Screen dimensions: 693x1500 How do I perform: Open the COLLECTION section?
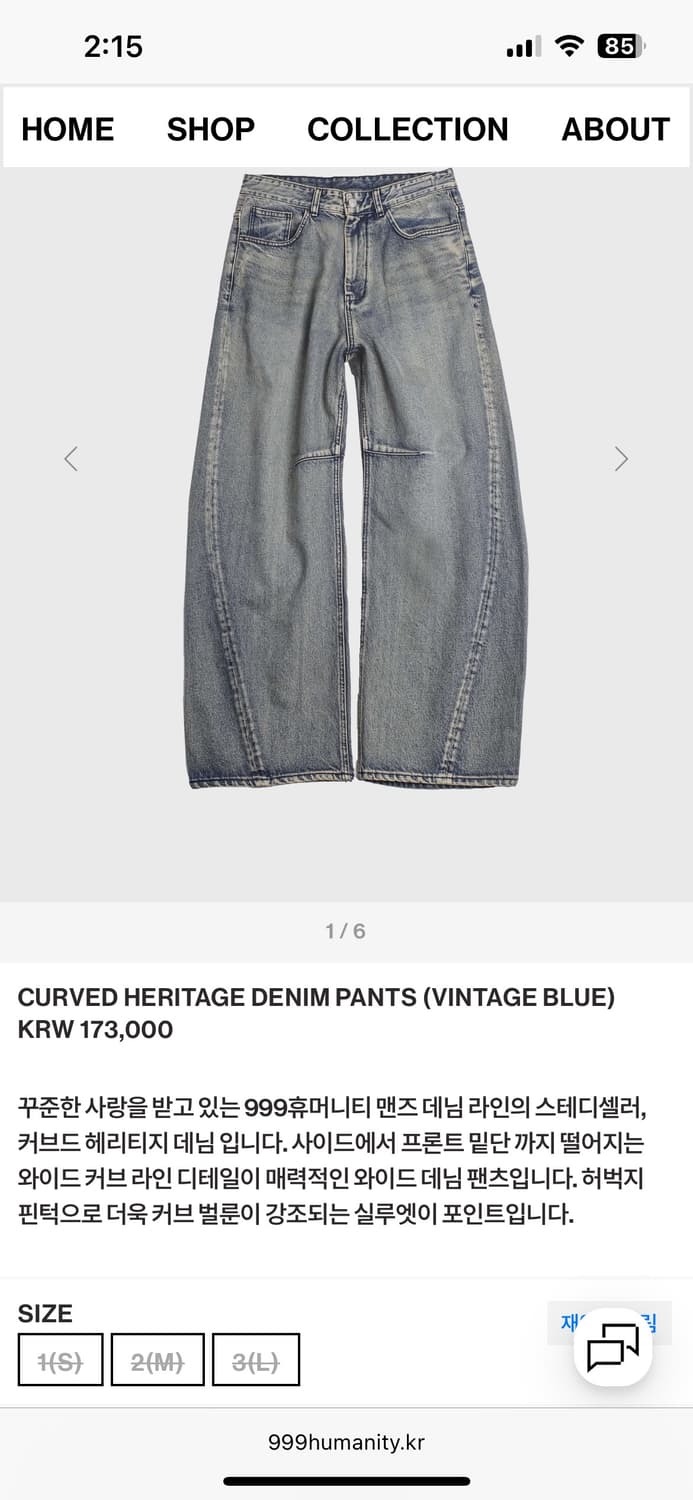(x=407, y=129)
